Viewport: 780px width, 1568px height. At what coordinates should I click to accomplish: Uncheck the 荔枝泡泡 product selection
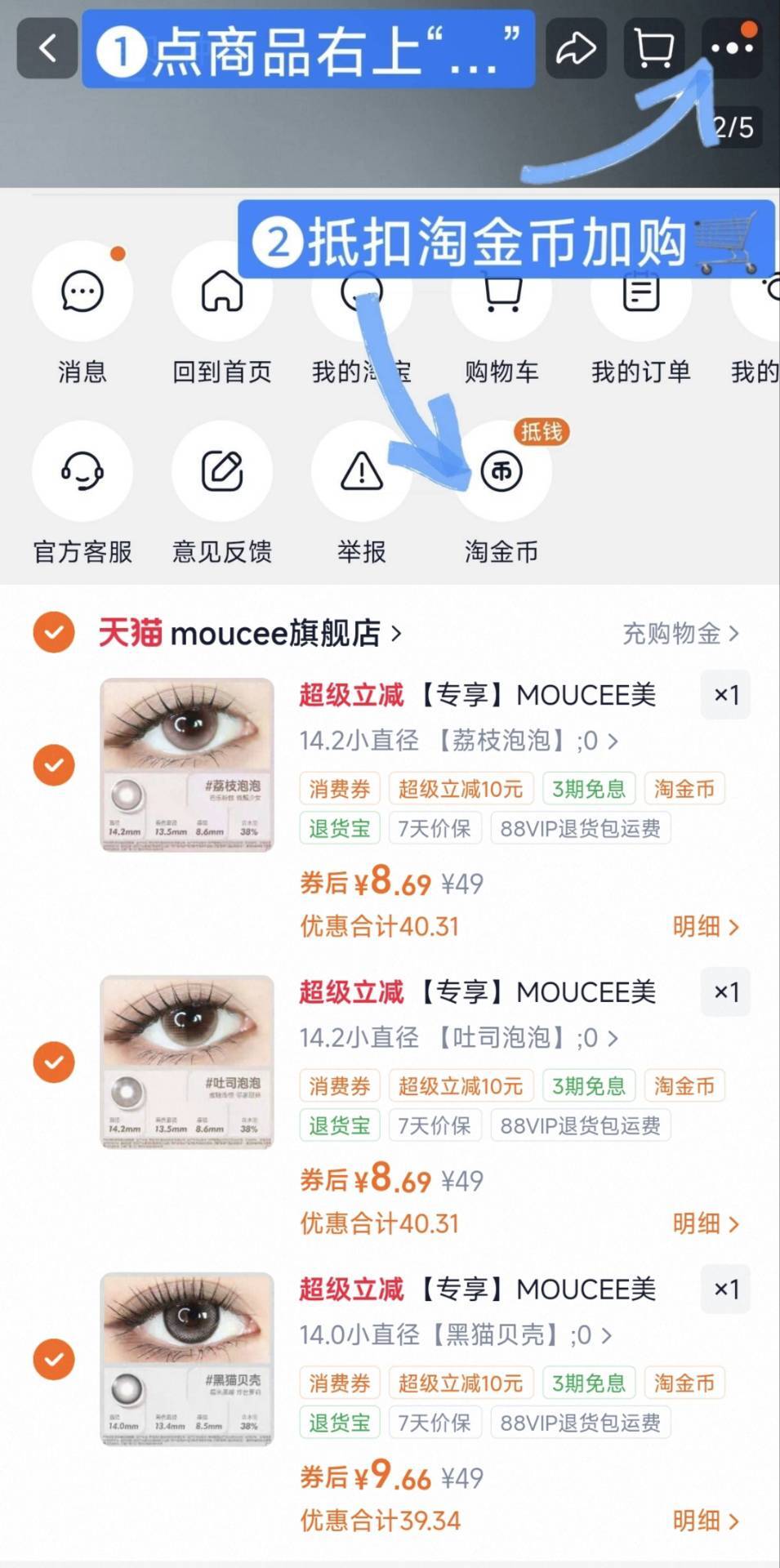click(x=53, y=764)
